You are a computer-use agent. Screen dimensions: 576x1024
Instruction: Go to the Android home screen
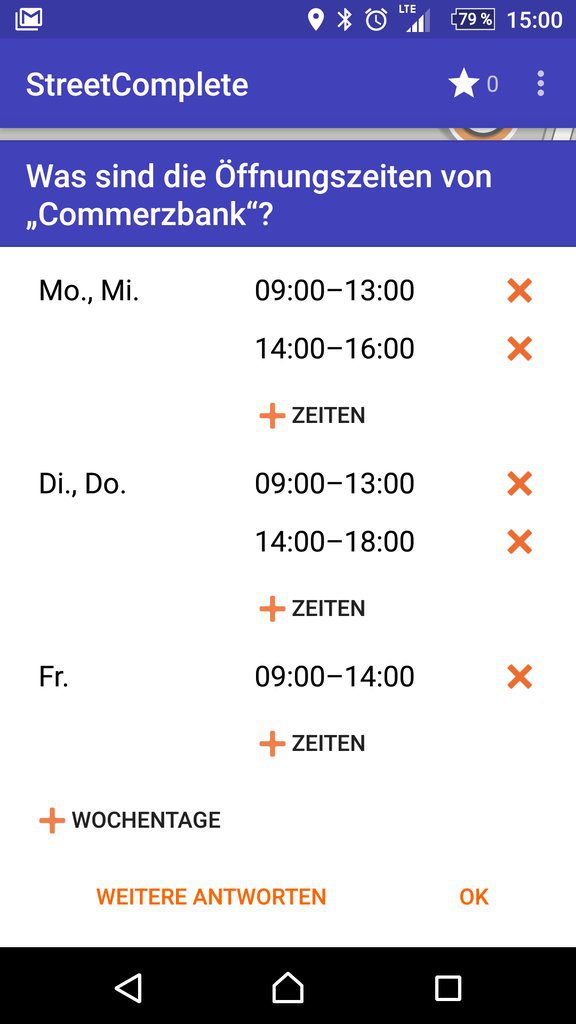pyautogui.click(x=288, y=988)
